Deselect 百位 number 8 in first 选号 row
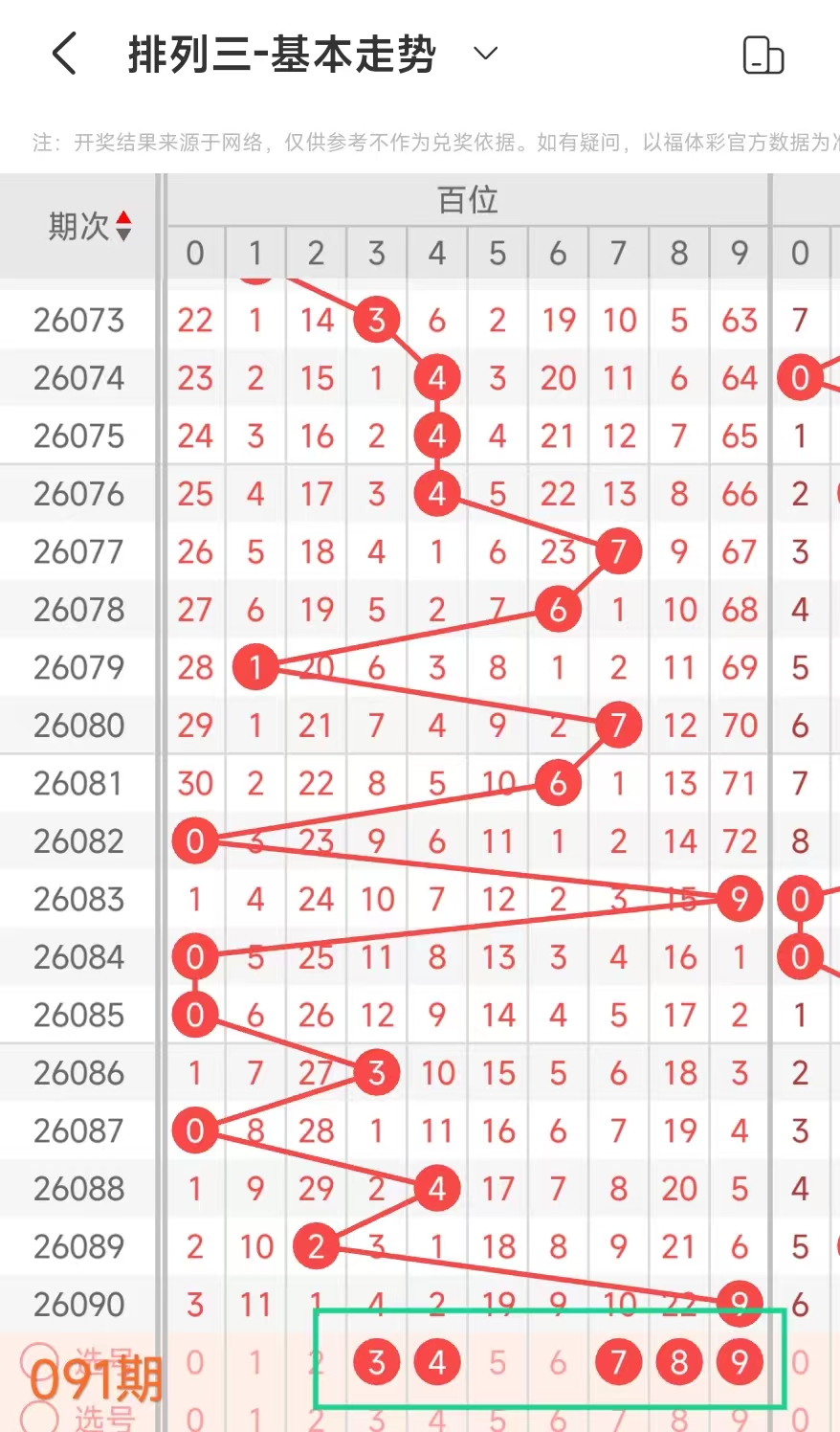Image resolution: width=840 pixels, height=1432 pixels. [x=679, y=1361]
